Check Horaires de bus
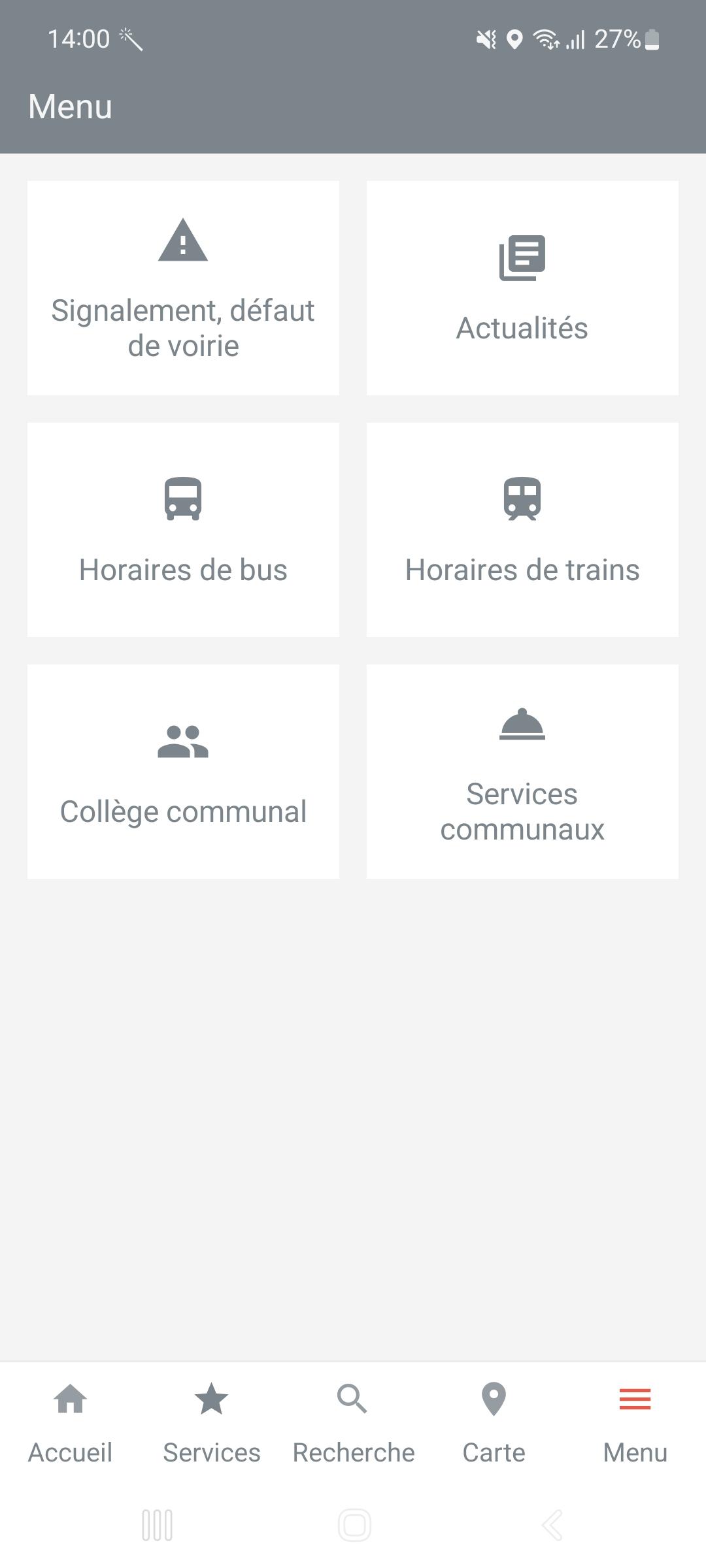Image resolution: width=706 pixels, height=1568 pixels. pos(183,530)
